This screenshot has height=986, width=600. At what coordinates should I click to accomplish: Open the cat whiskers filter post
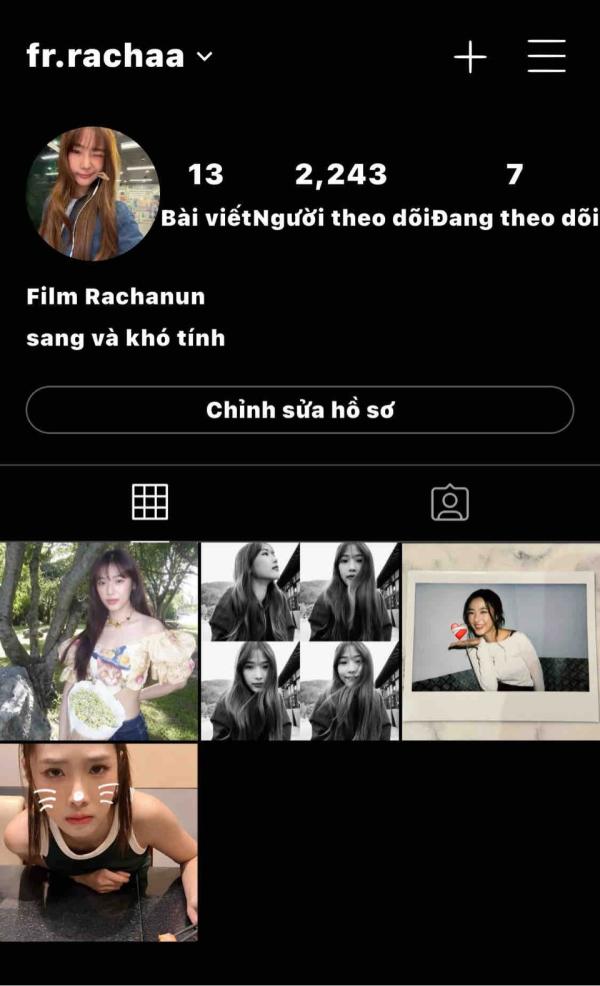tap(99, 842)
